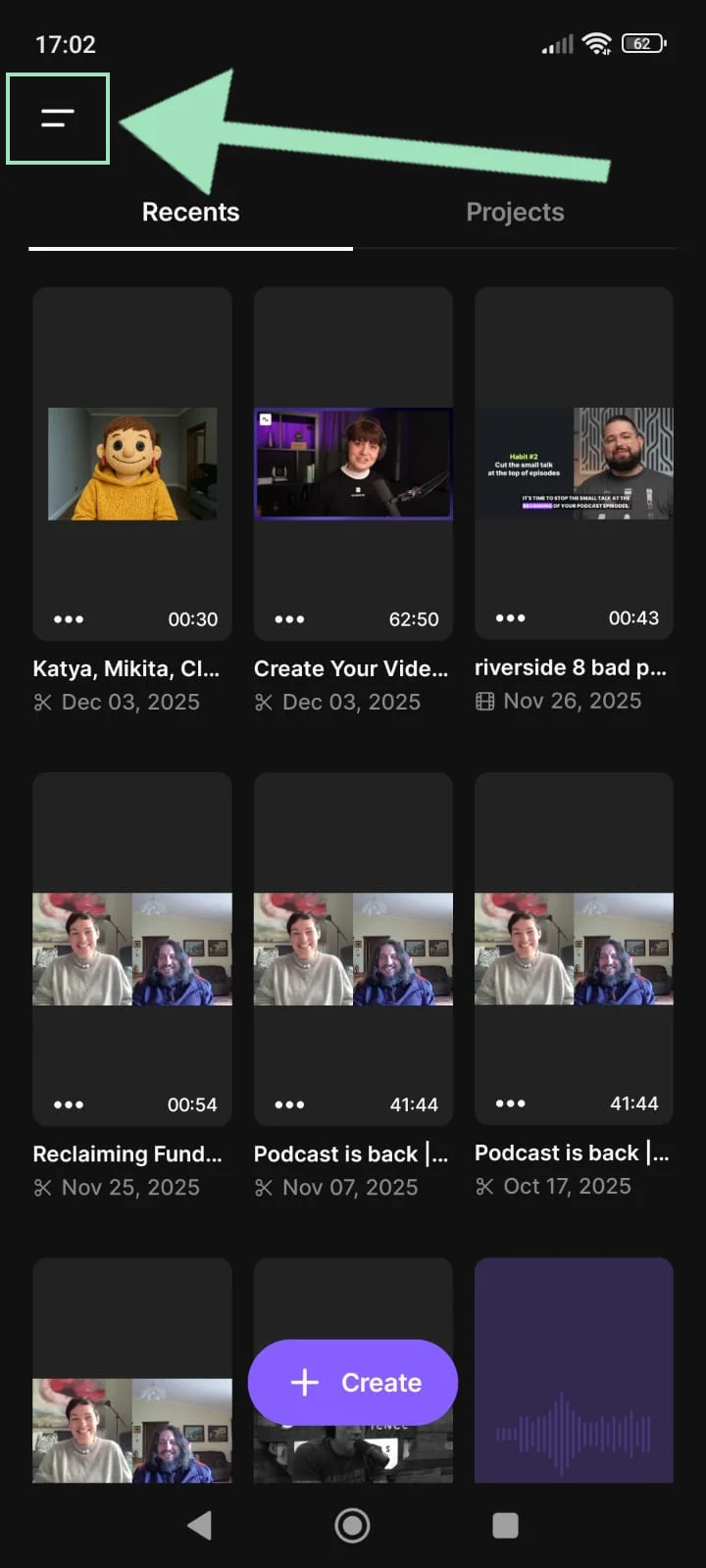Switch to the Projects tab
The image size is (706, 1568).
(x=516, y=212)
